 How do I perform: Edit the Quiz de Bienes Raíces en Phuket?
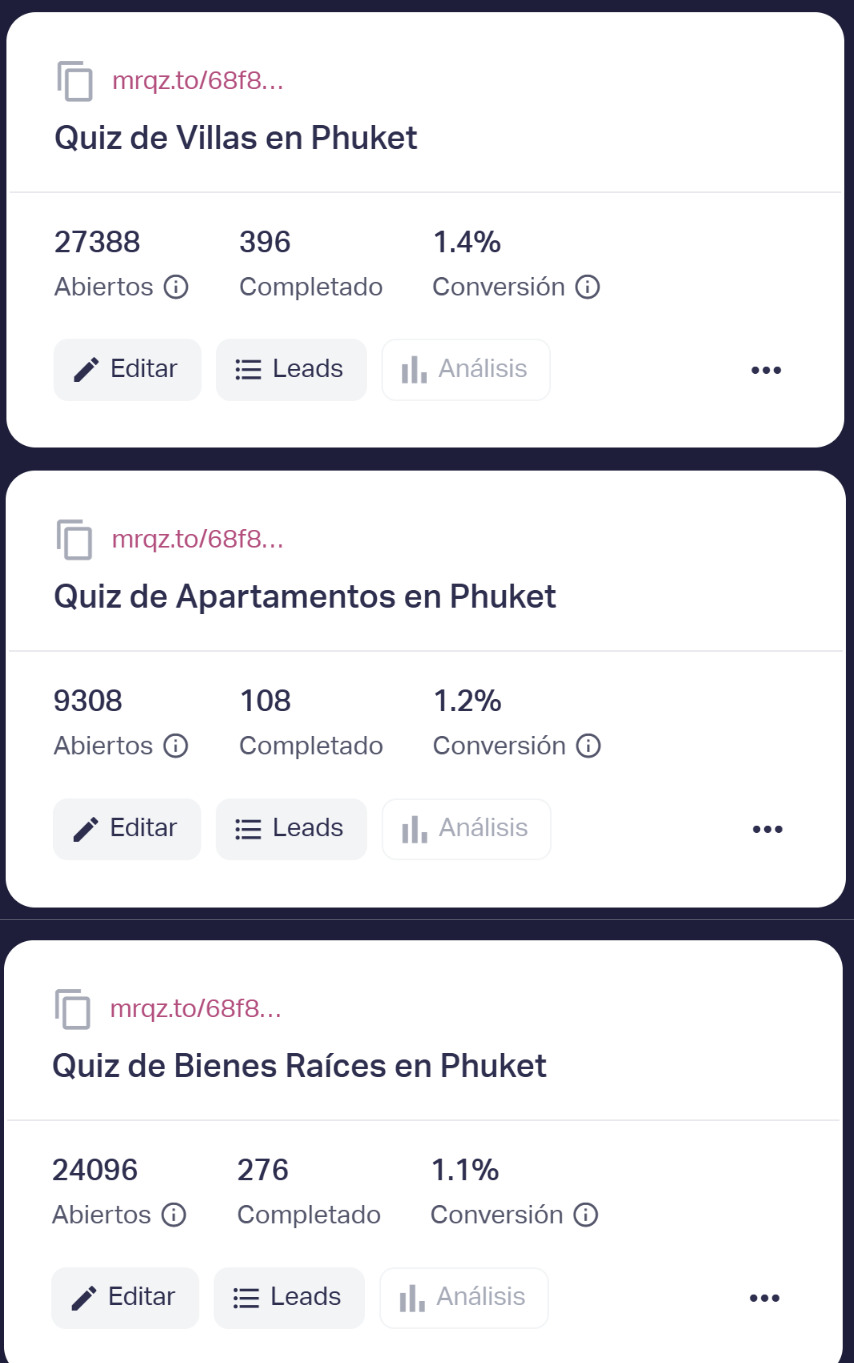click(125, 1298)
